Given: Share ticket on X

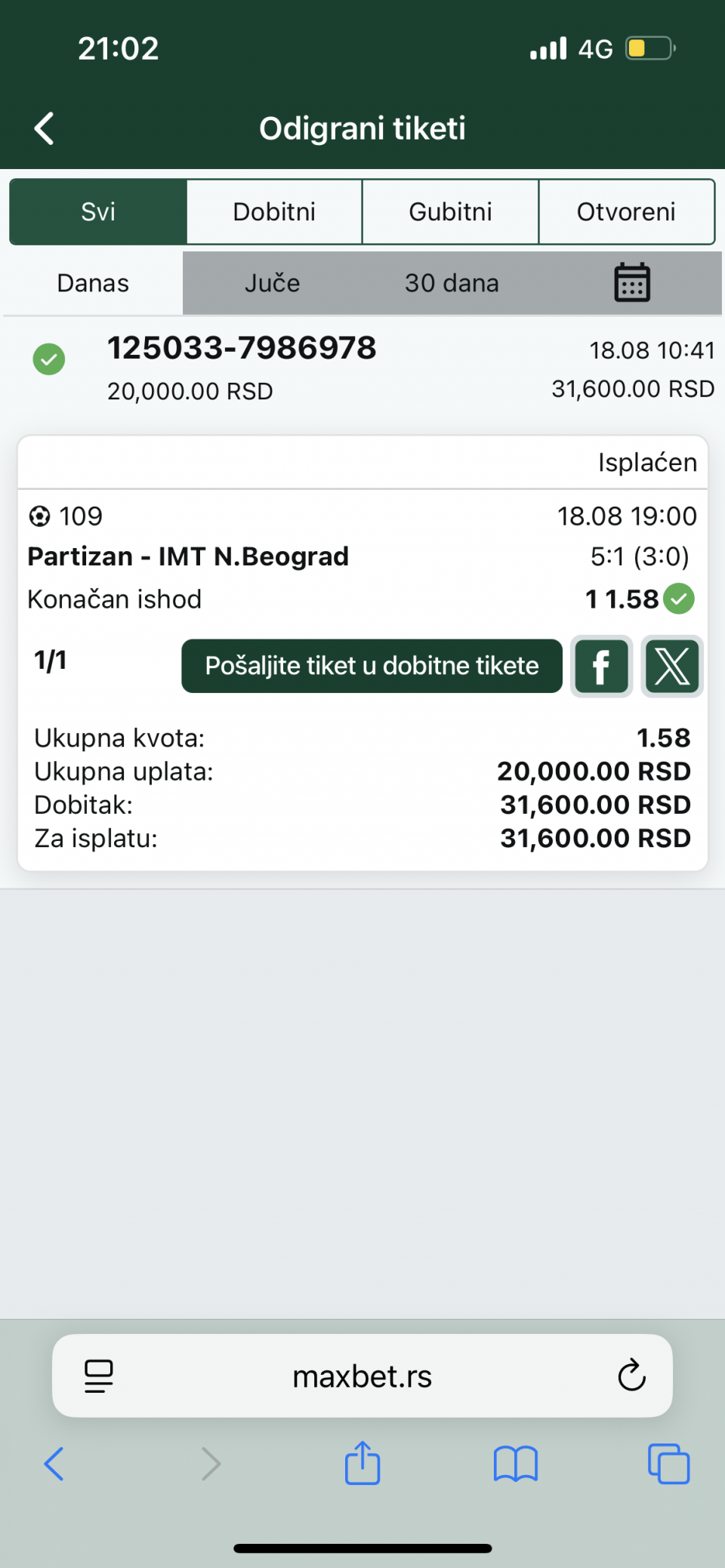Looking at the screenshot, I should click(x=672, y=667).
